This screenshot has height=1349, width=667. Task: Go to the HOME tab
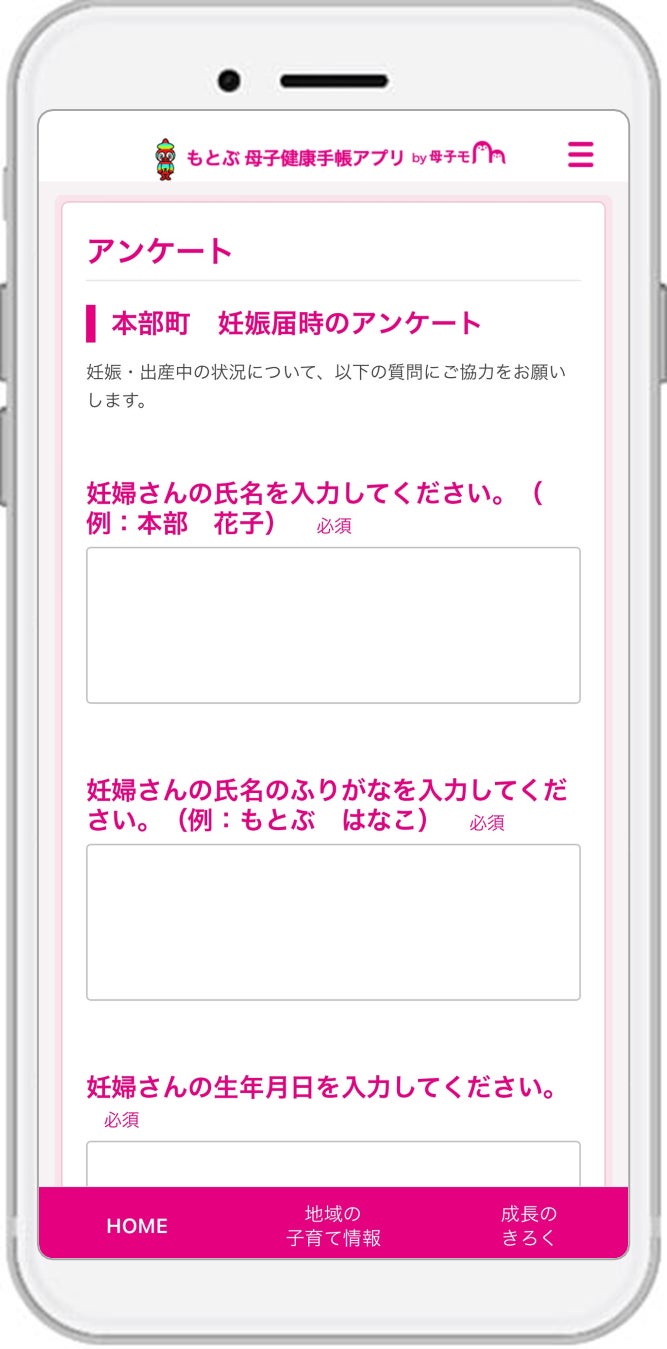pos(137,1225)
